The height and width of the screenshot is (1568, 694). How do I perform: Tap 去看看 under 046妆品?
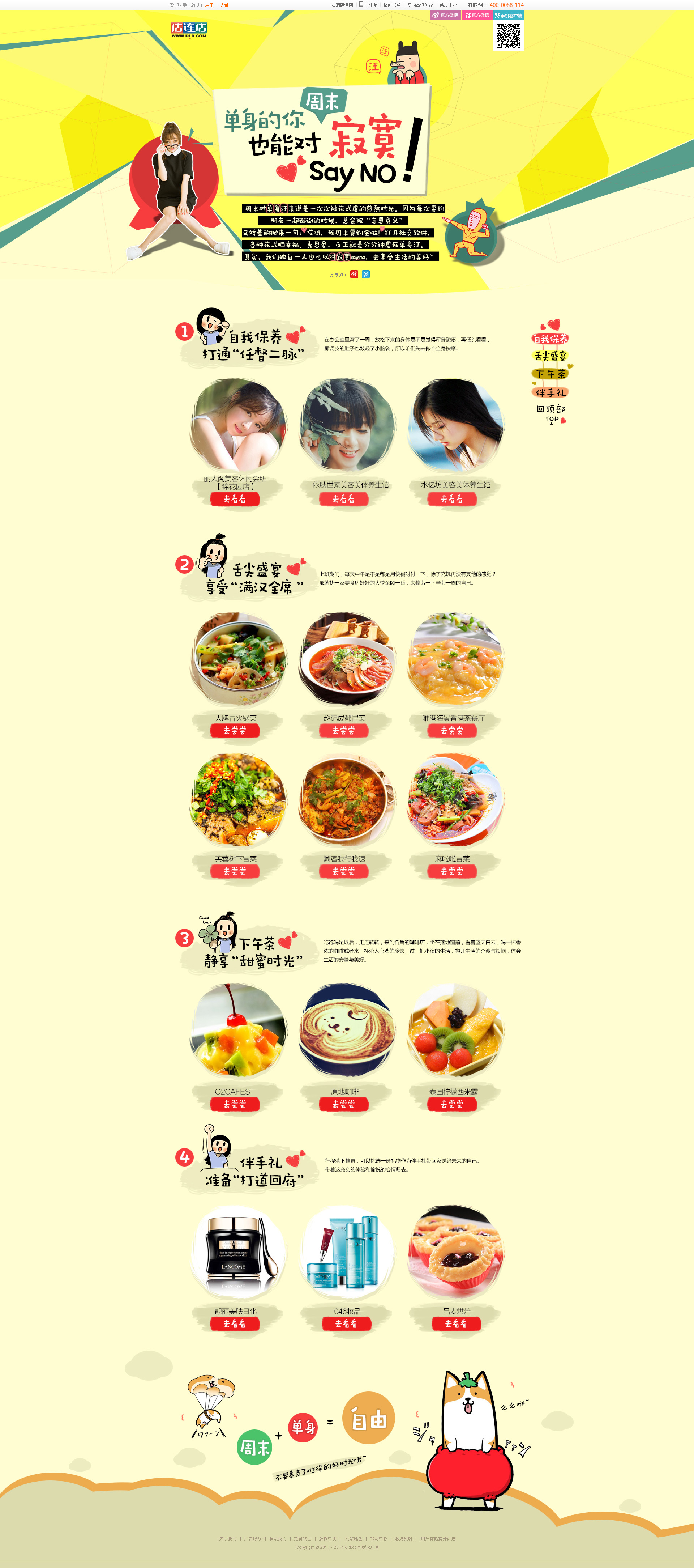pyautogui.click(x=346, y=1323)
